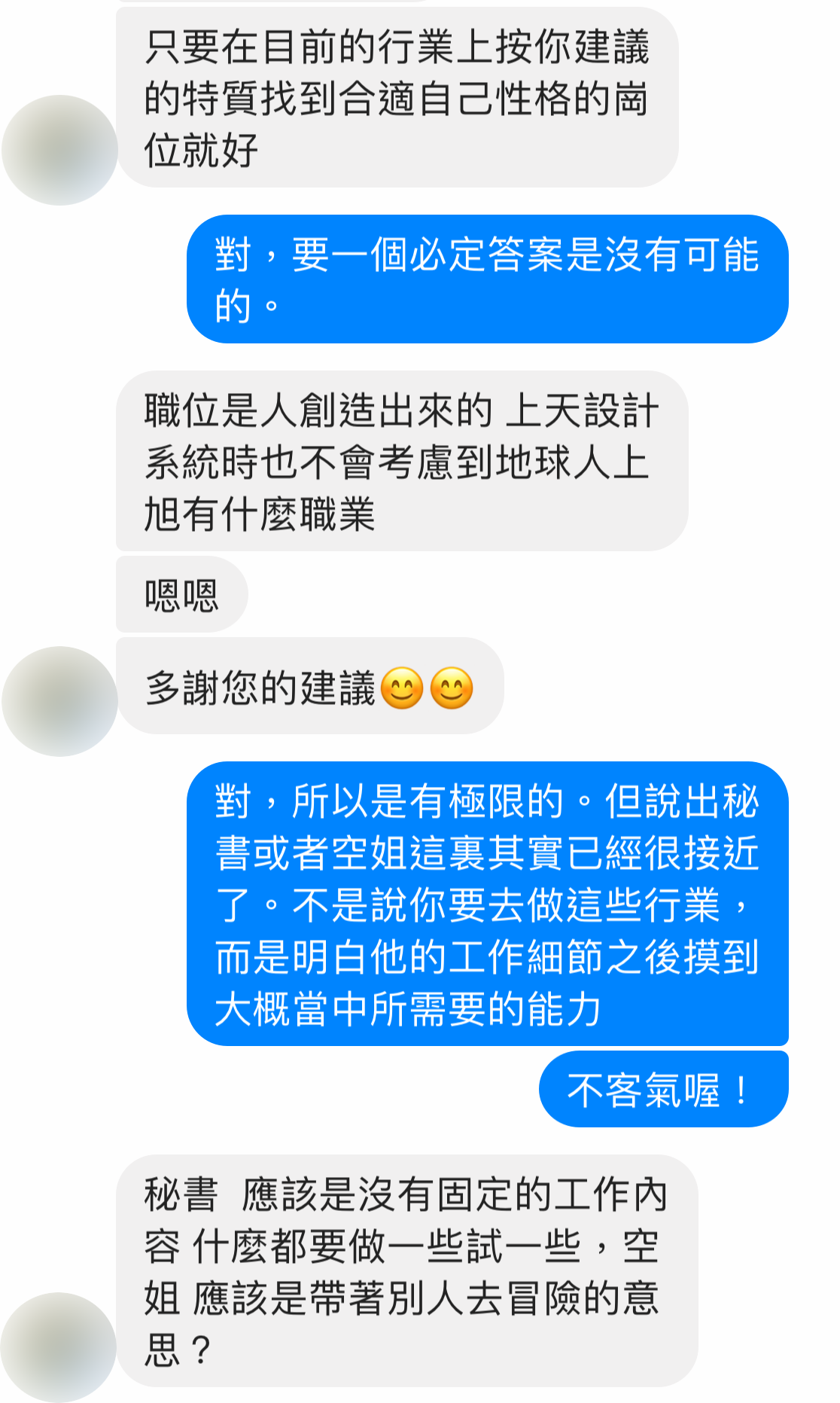840x1403 pixels.
Task: Tap sender avatar beside 位就好 message
Action: tap(59, 150)
